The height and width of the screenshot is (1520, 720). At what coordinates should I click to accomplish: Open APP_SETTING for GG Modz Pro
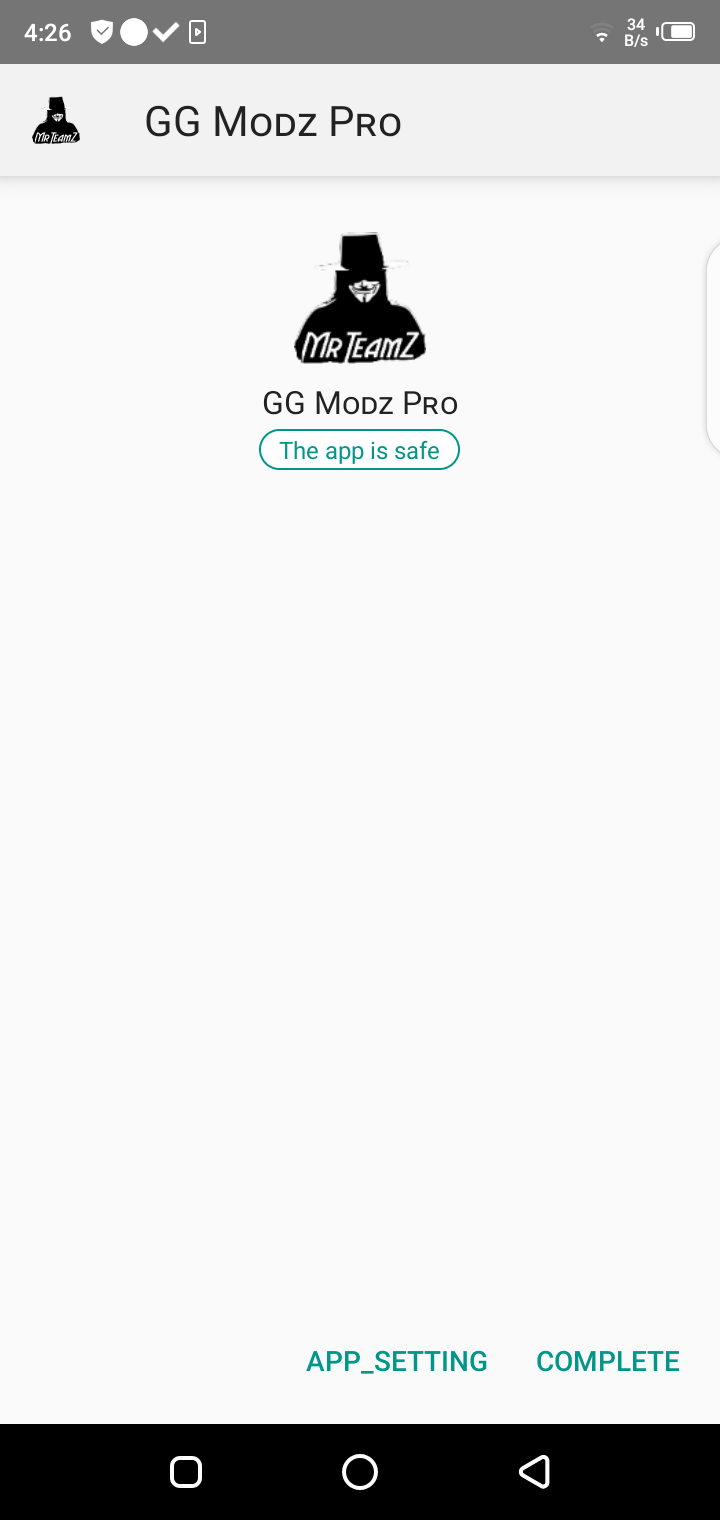pyautogui.click(x=397, y=1361)
